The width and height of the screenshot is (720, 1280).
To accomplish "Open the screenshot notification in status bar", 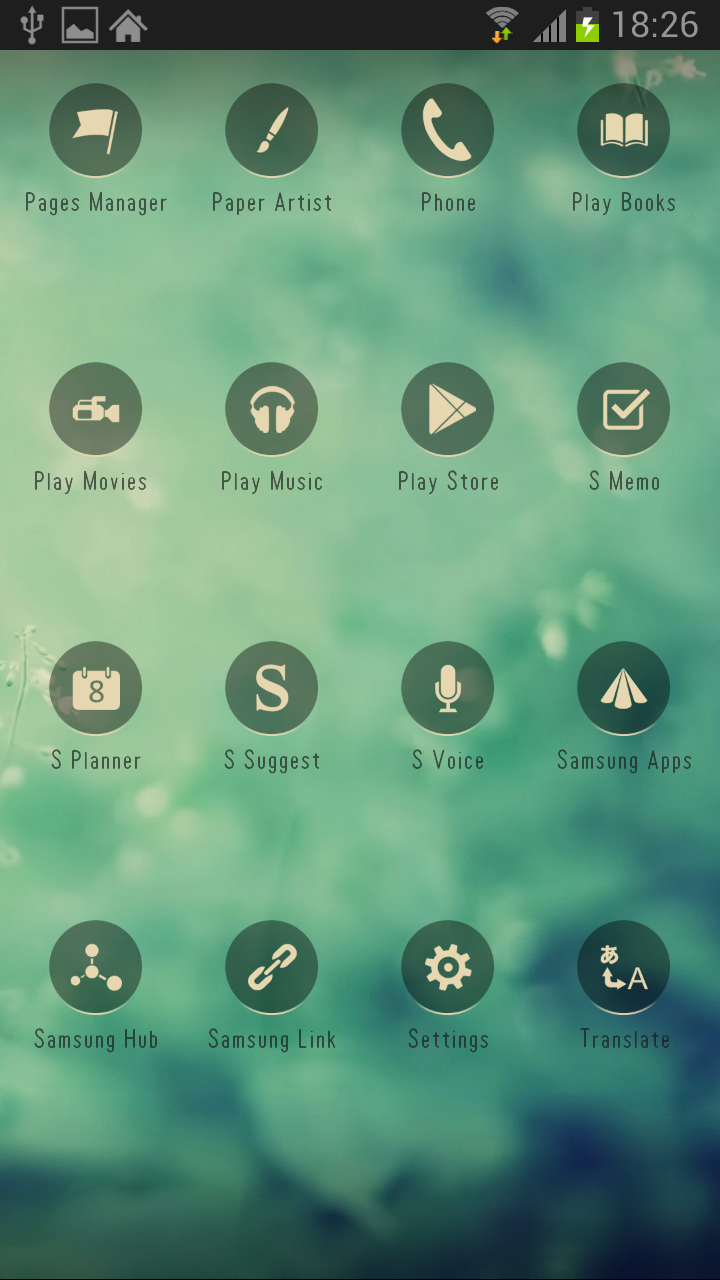I will point(81,24).
